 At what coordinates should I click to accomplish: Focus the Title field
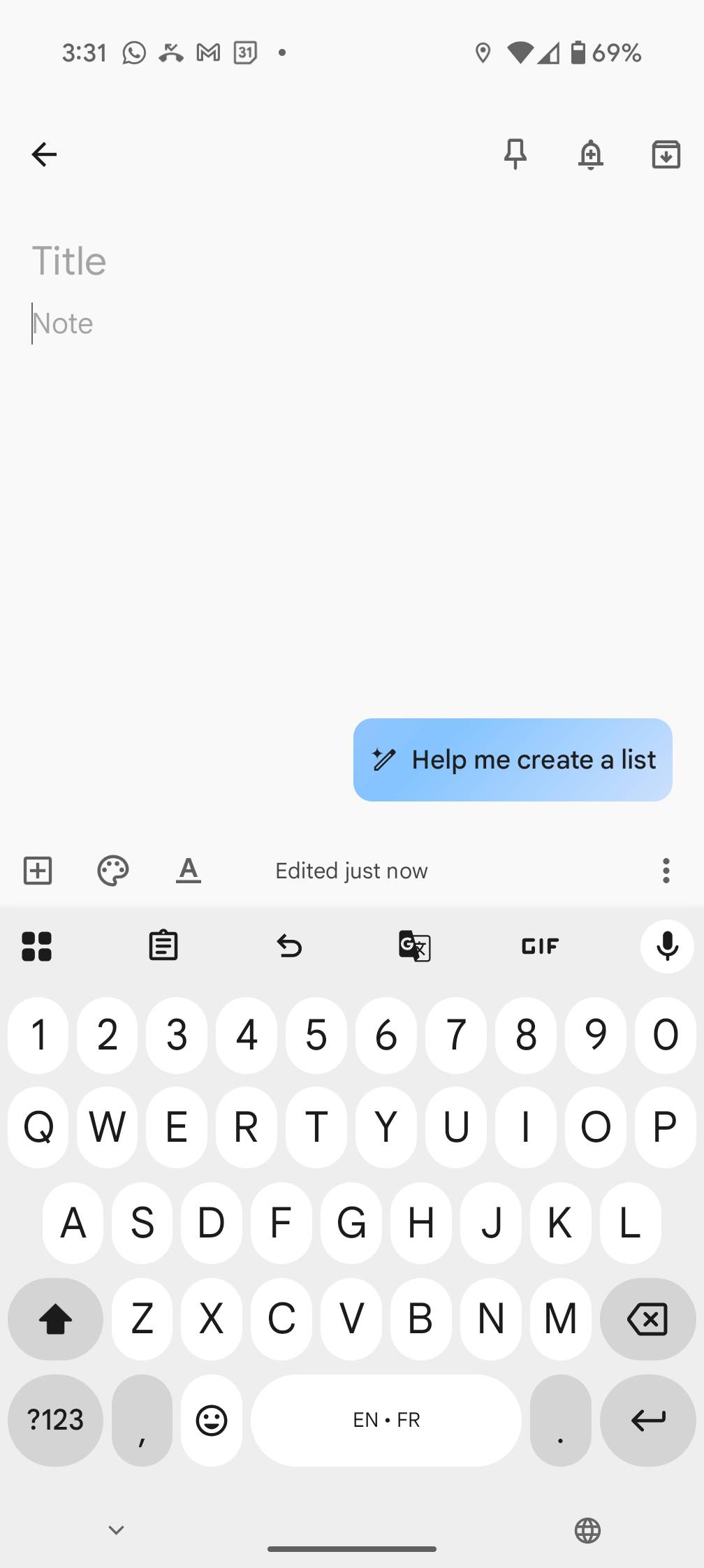pyautogui.click(x=210, y=261)
